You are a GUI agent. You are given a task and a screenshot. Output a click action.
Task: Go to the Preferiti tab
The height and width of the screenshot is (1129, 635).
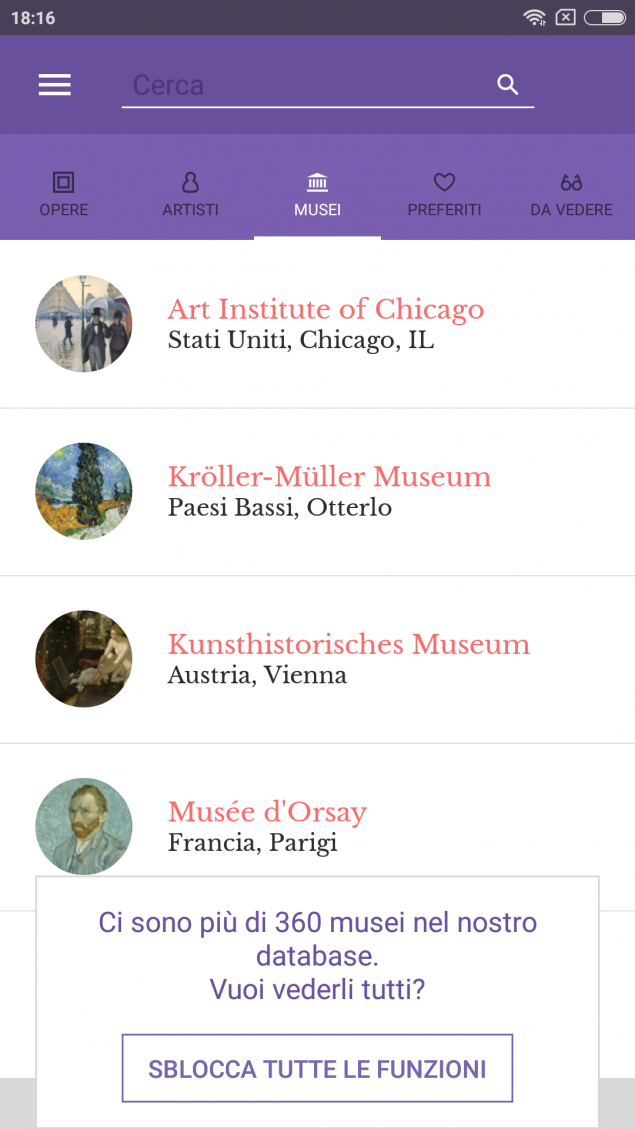pyautogui.click(x=444, y=194)
